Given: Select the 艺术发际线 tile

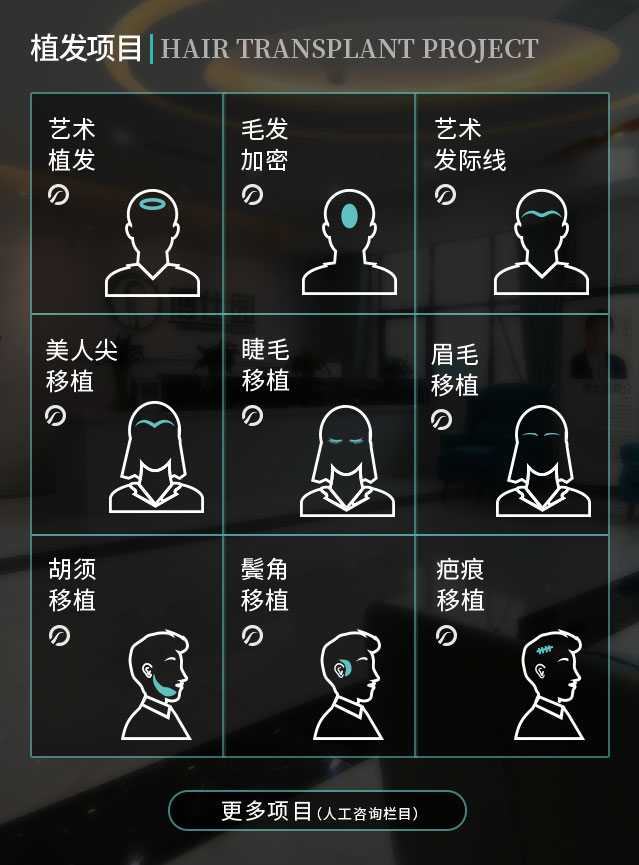Looking at the screenshot, I should (512, 204).
